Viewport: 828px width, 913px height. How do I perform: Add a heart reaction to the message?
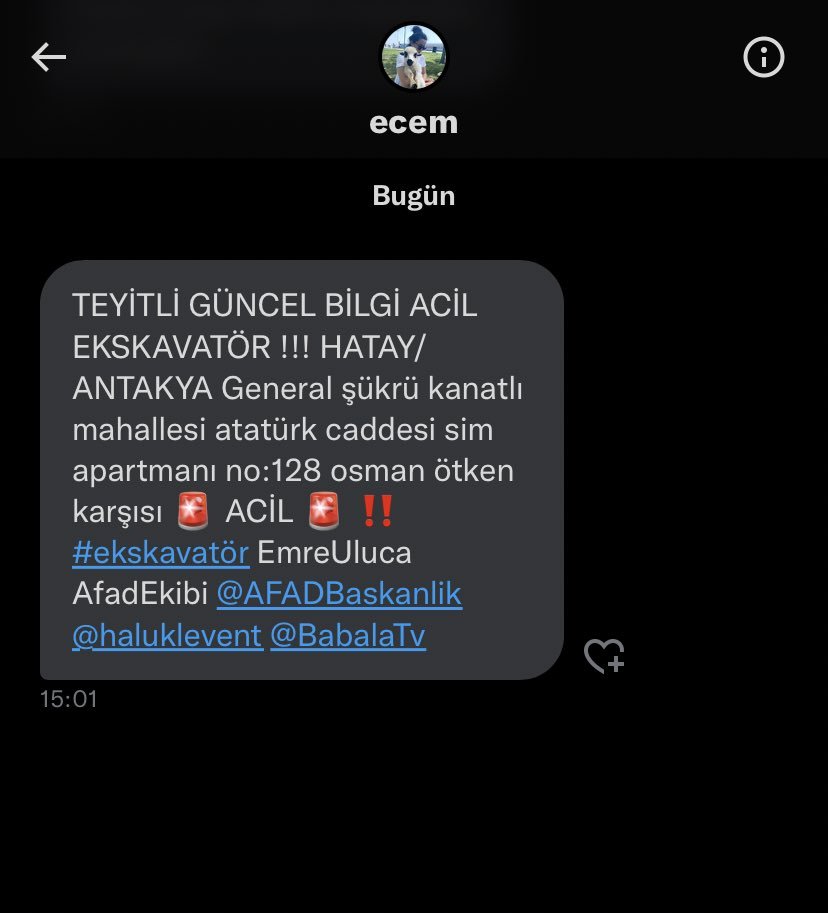click(604, 656)
